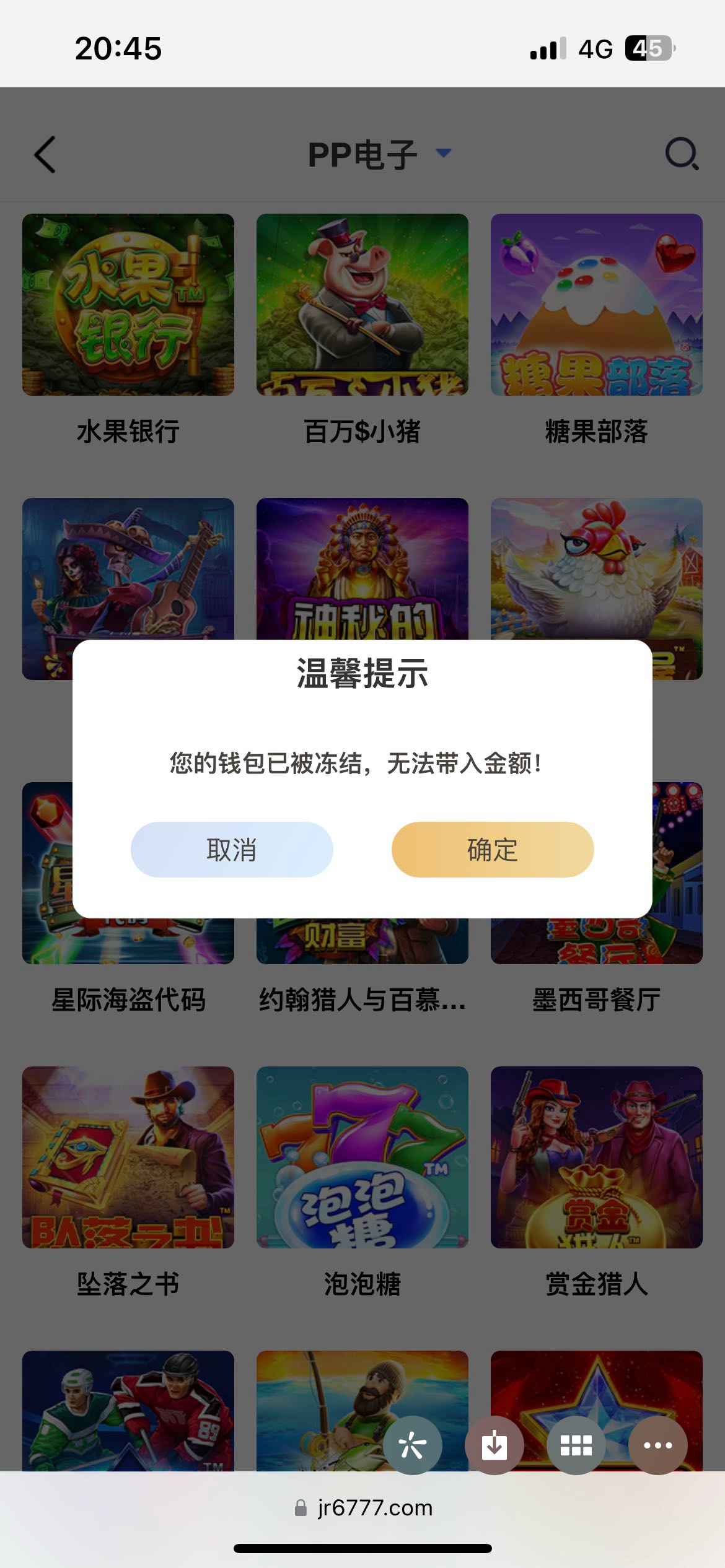Tap 取消 to cancel the dialog
The height and width of the screenshot is (1568, 725).
[232, 850]
